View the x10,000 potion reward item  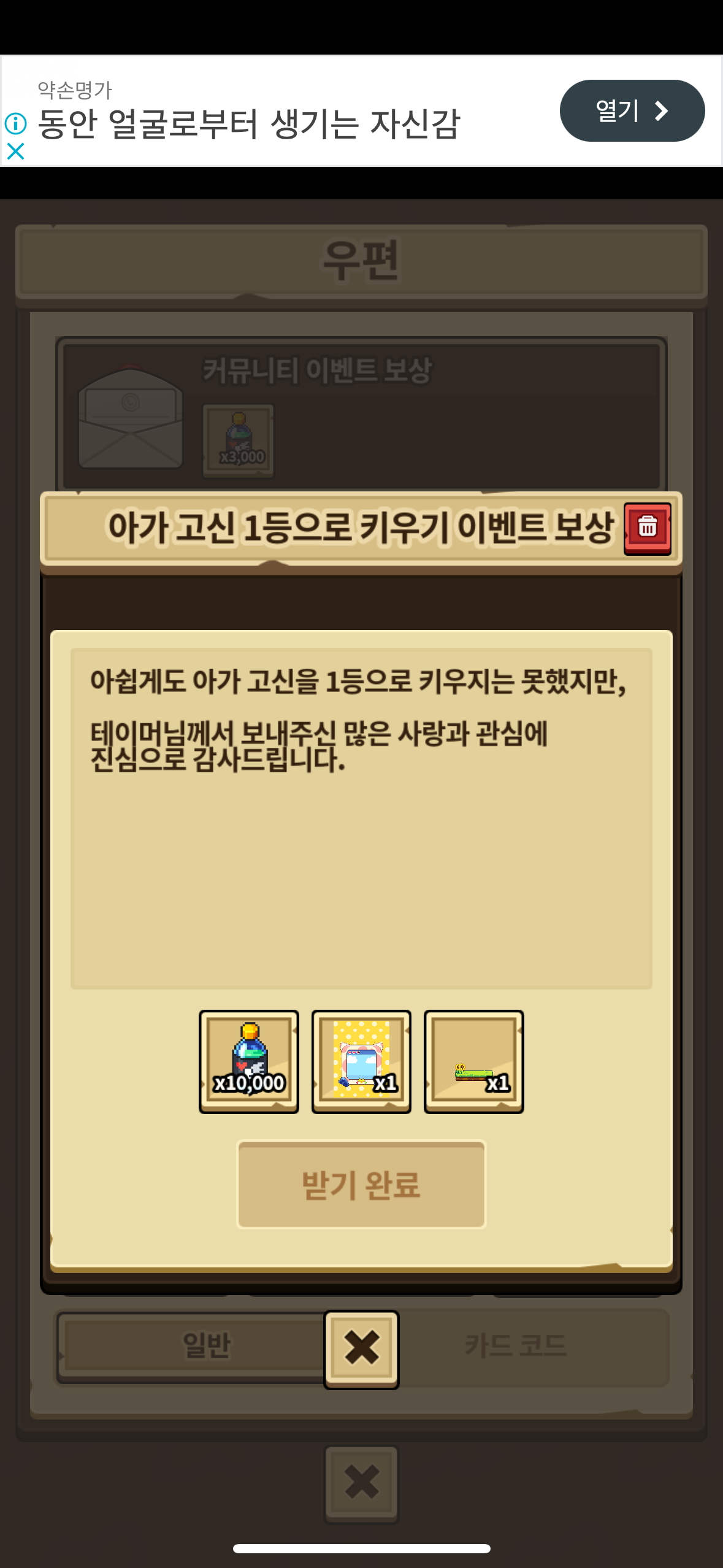(x=248, y=1061)
